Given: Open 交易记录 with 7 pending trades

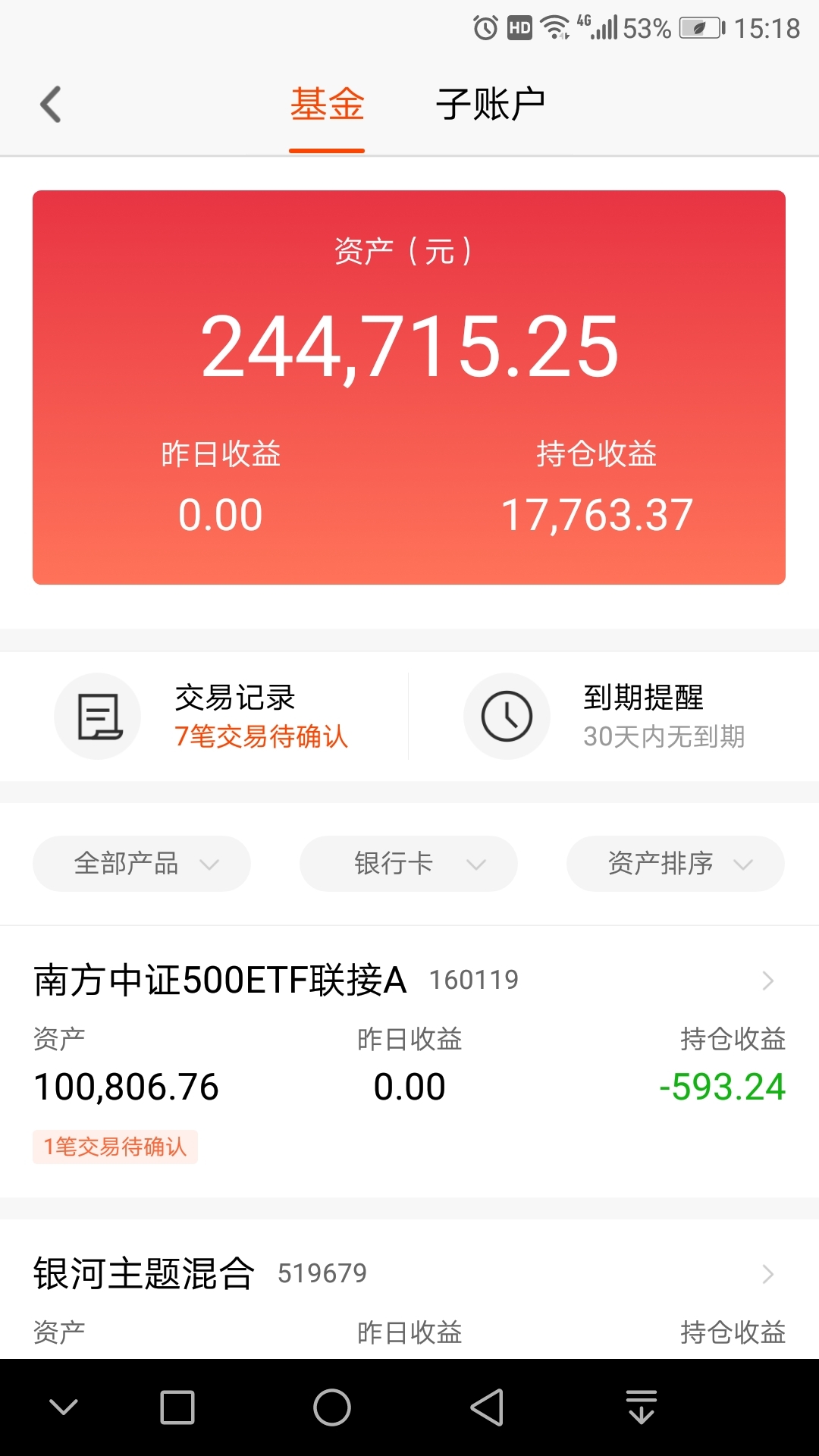Looking at the screenshot, I should click(x=205, y=717).
